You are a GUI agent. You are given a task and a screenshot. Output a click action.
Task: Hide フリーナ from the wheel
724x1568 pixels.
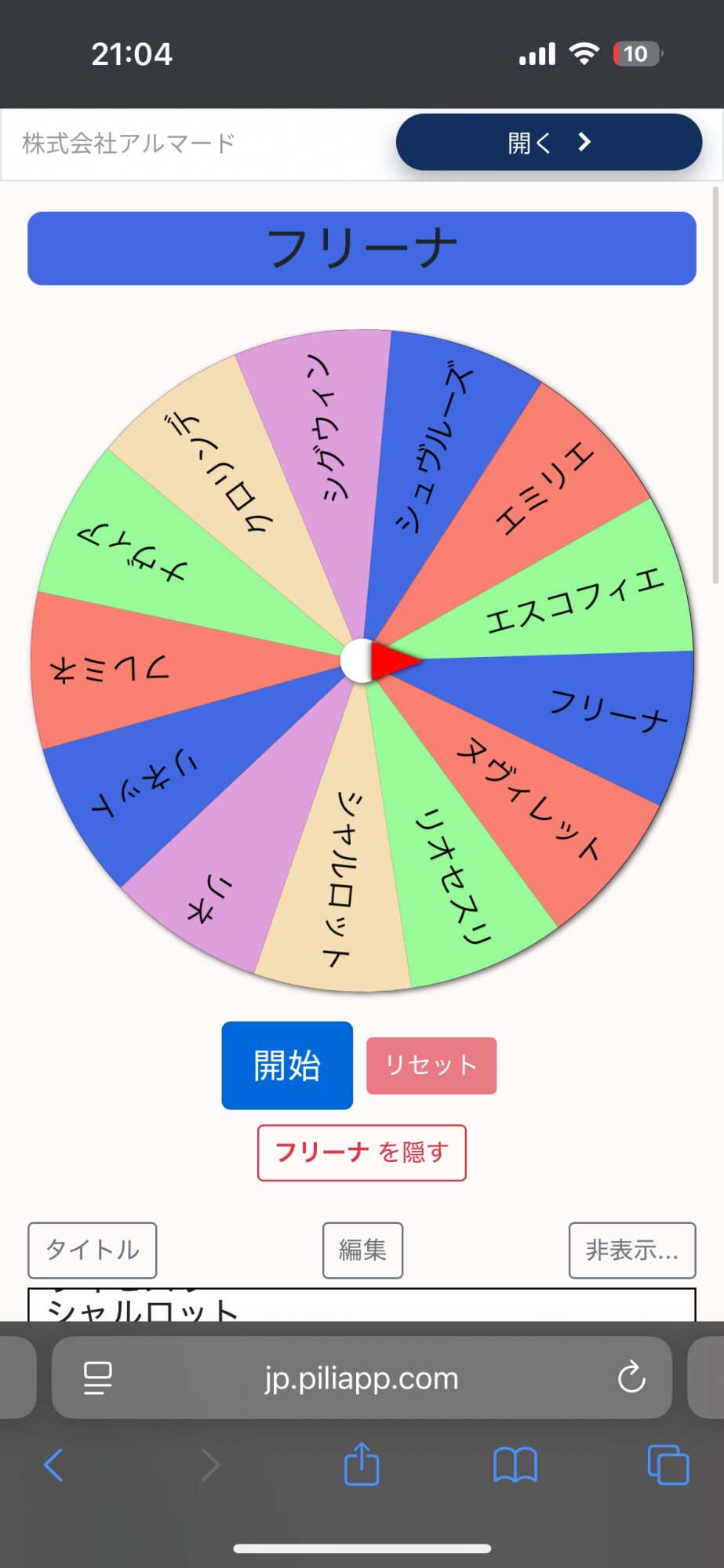pos(362,1152)
